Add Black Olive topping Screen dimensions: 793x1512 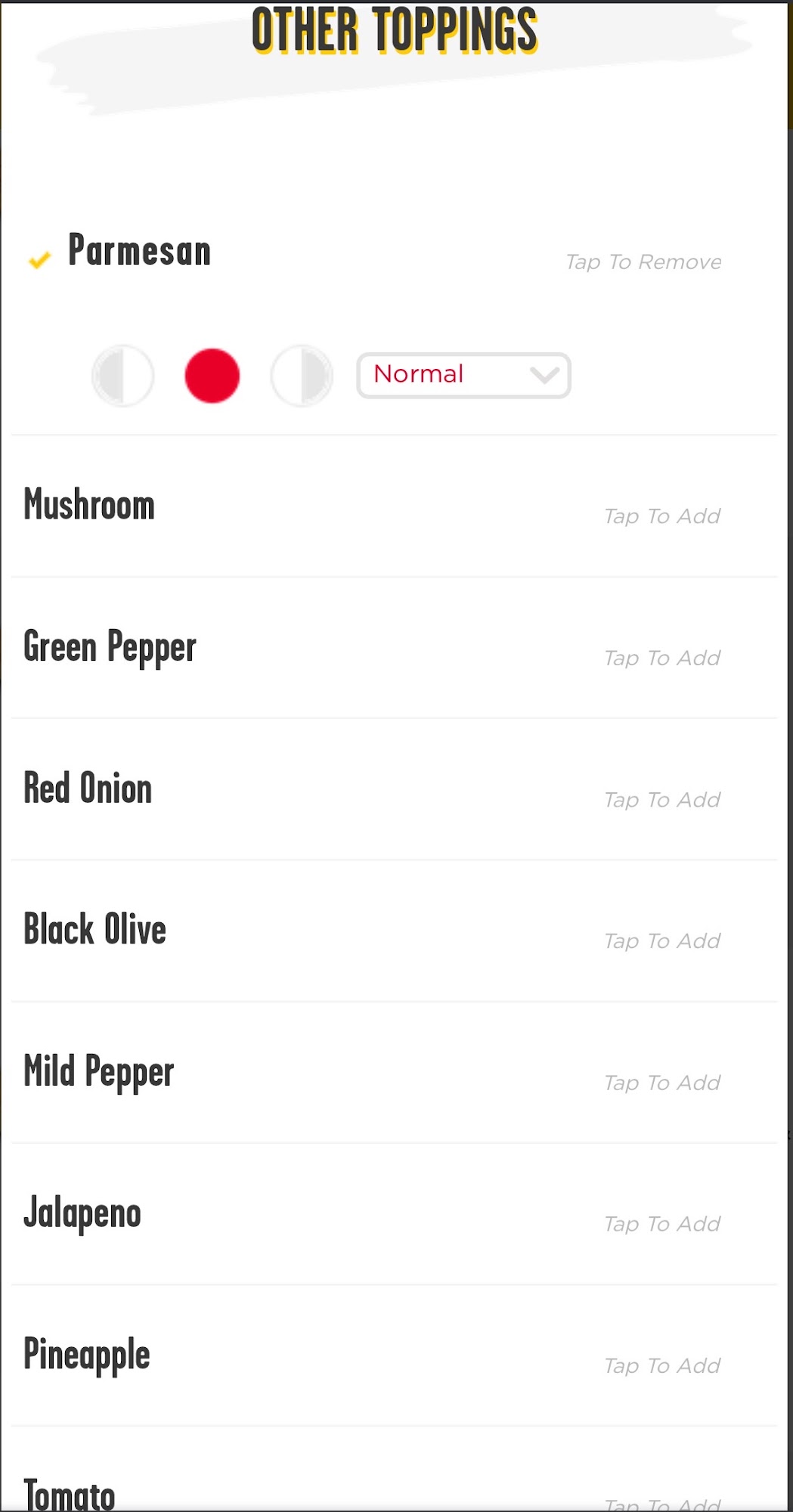[661, 941]
